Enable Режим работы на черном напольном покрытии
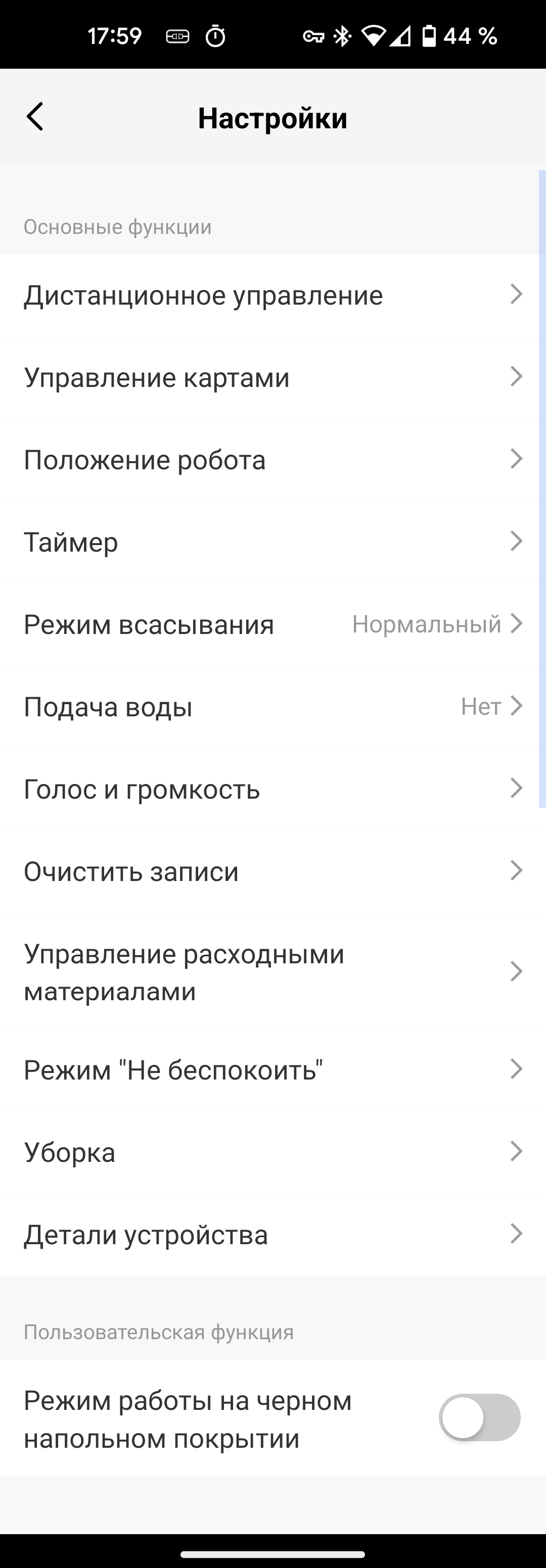 (479, 1417)
